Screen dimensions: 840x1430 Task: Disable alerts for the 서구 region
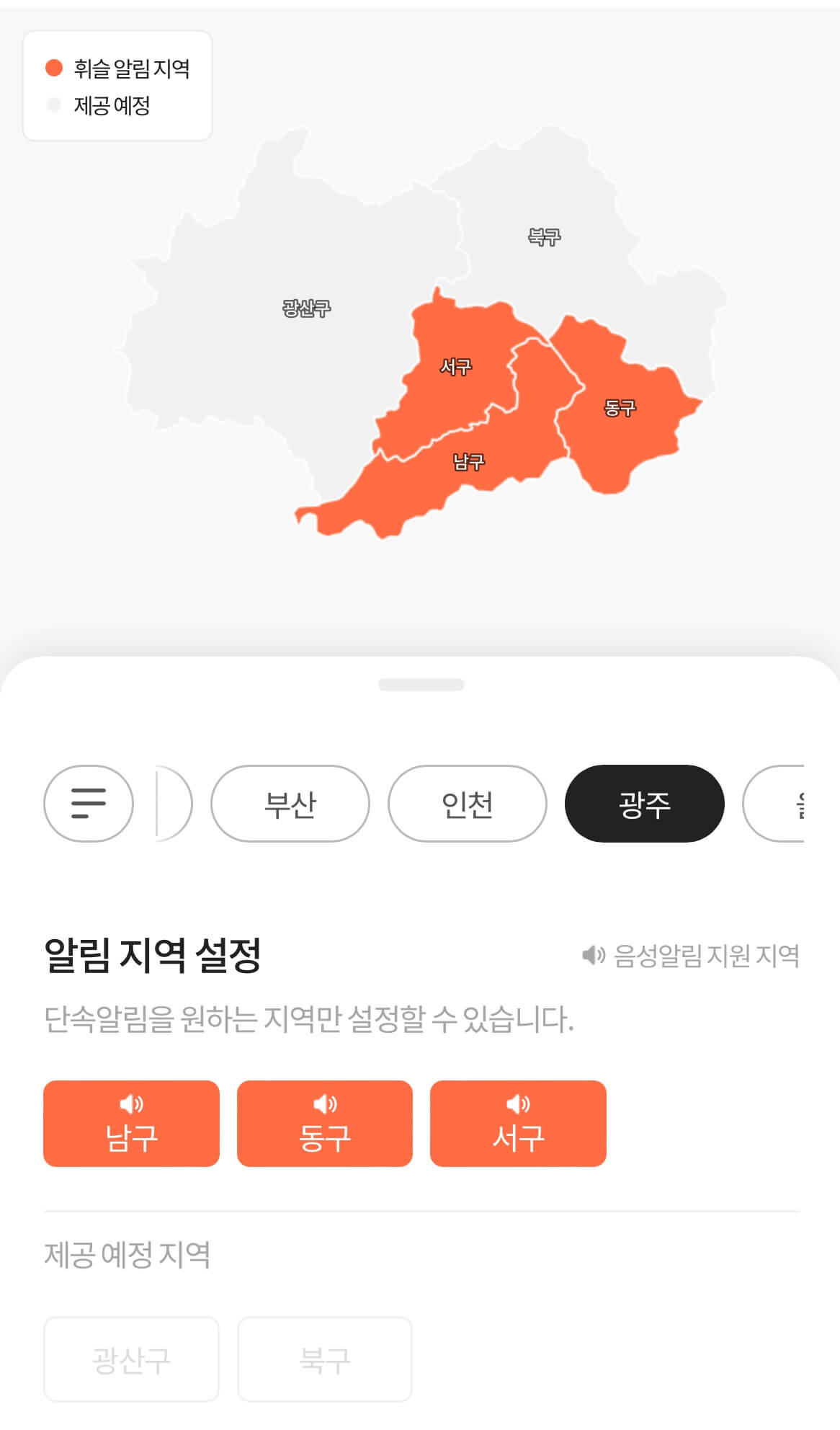pyautogui.click(x=518, y=1123)
